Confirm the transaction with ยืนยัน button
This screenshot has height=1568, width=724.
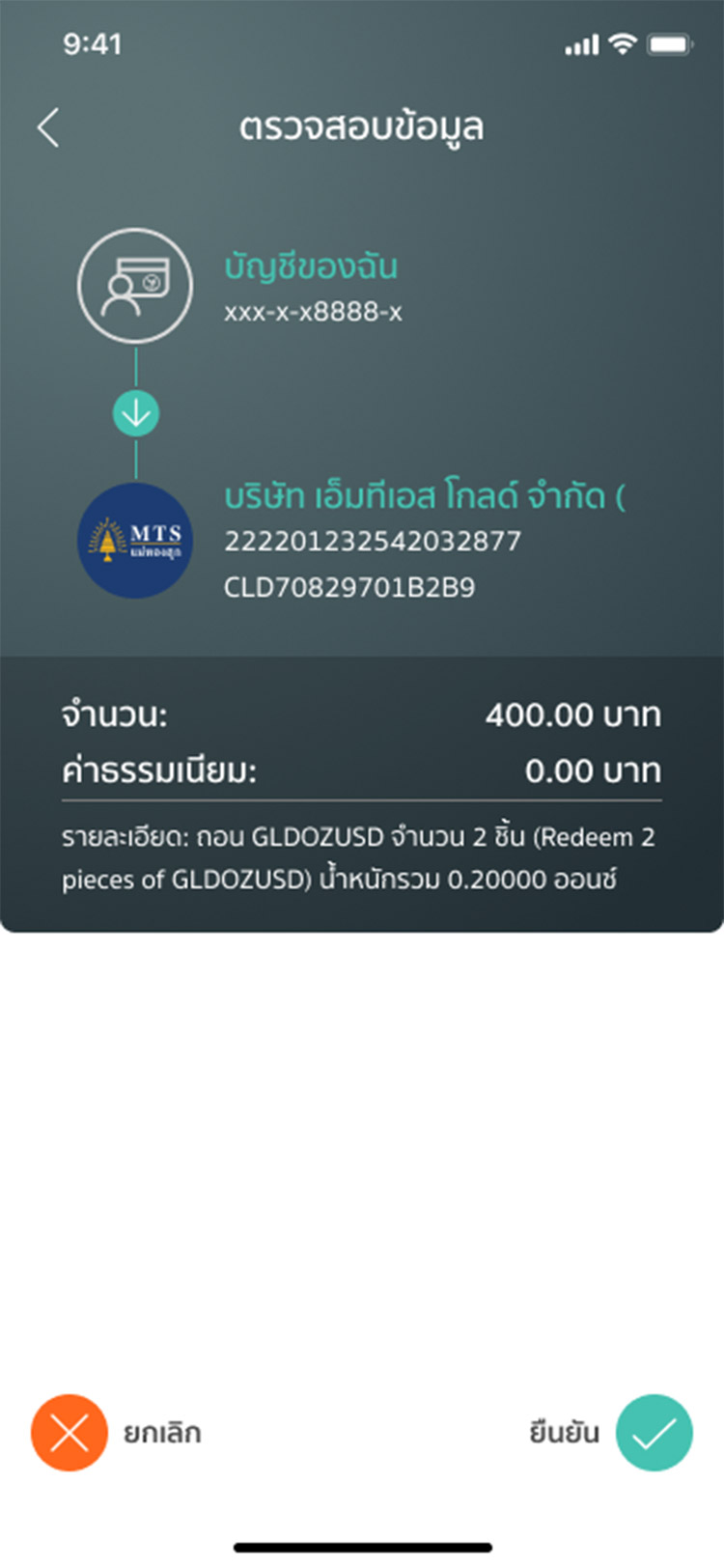coord(654,1433)
